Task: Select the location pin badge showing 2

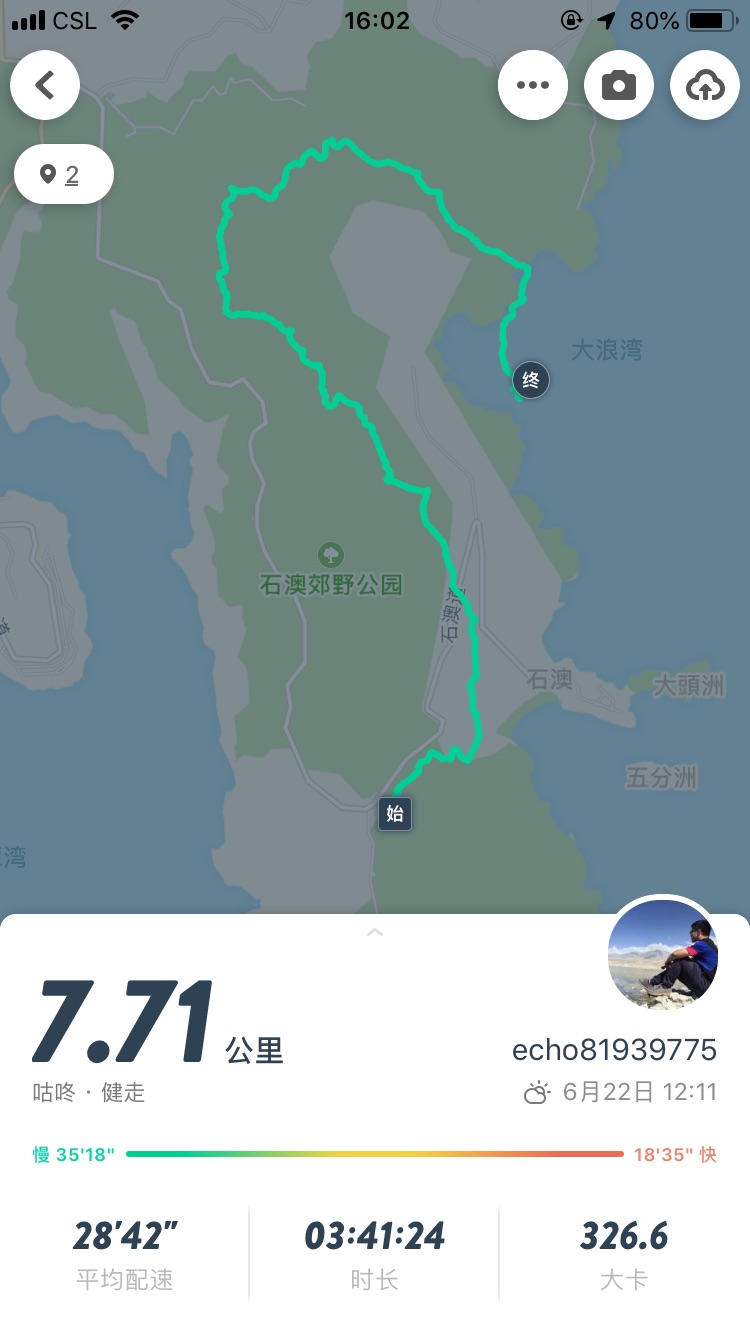Action: click(x=63, y=173)
